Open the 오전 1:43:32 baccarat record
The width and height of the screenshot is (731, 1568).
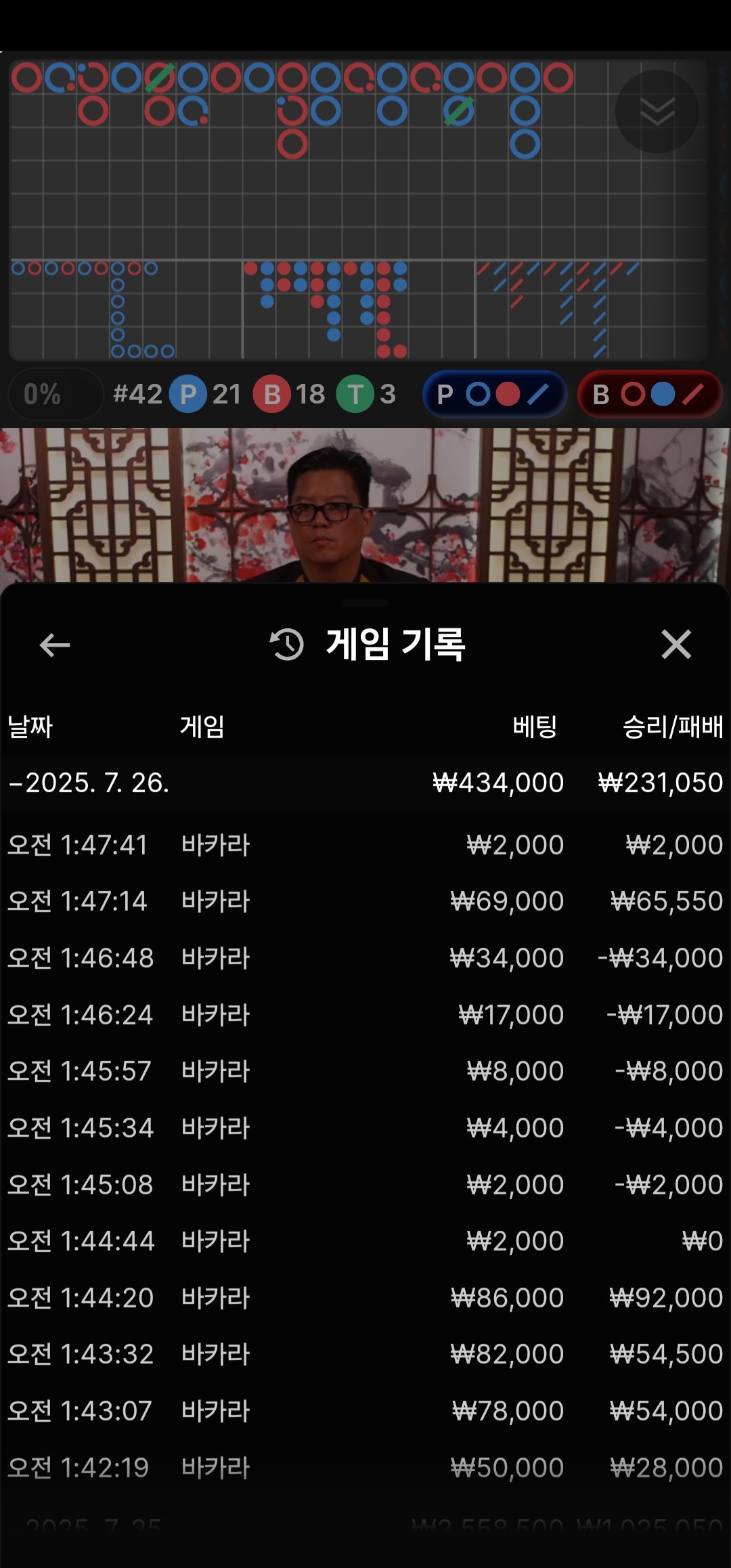pos(365,1354)
